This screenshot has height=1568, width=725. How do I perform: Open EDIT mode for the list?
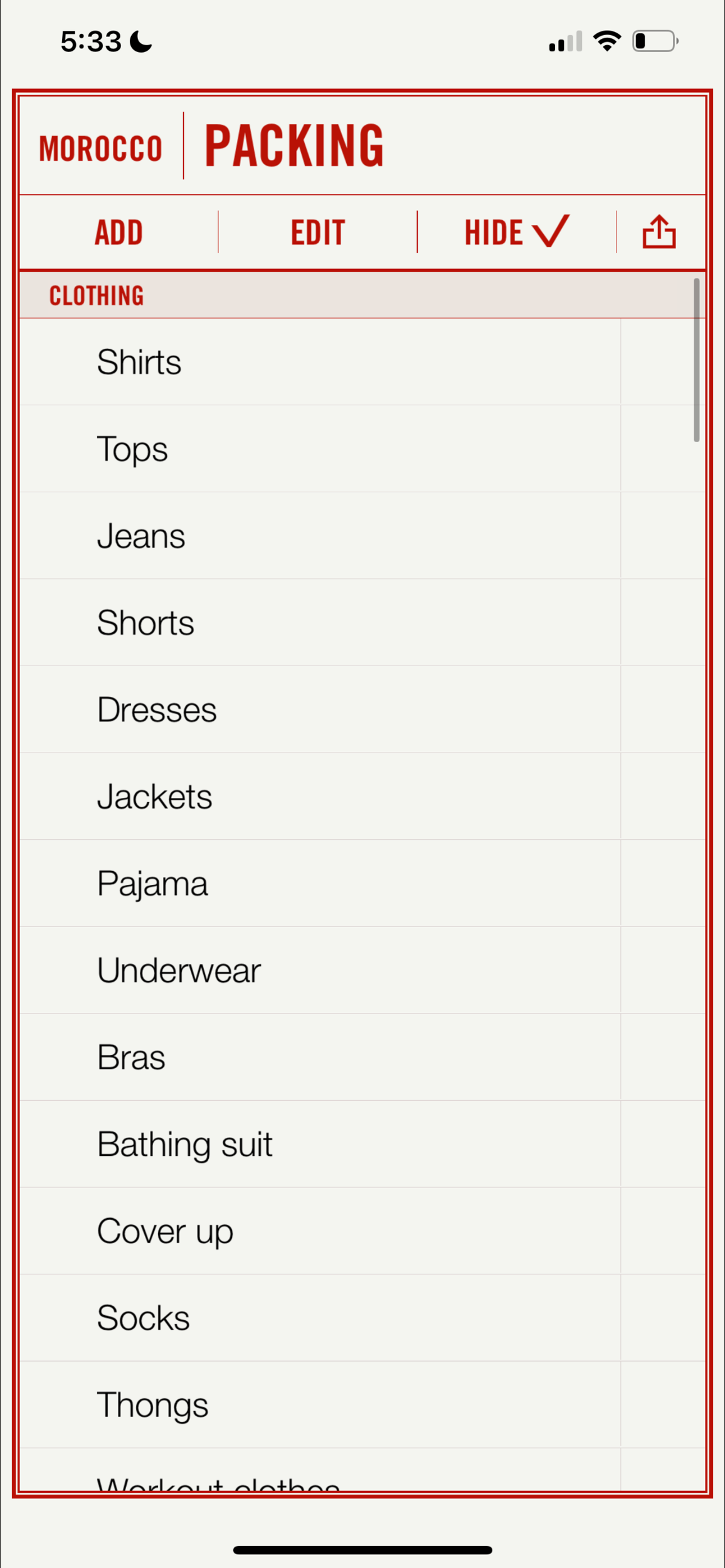(x=317, y=233)
